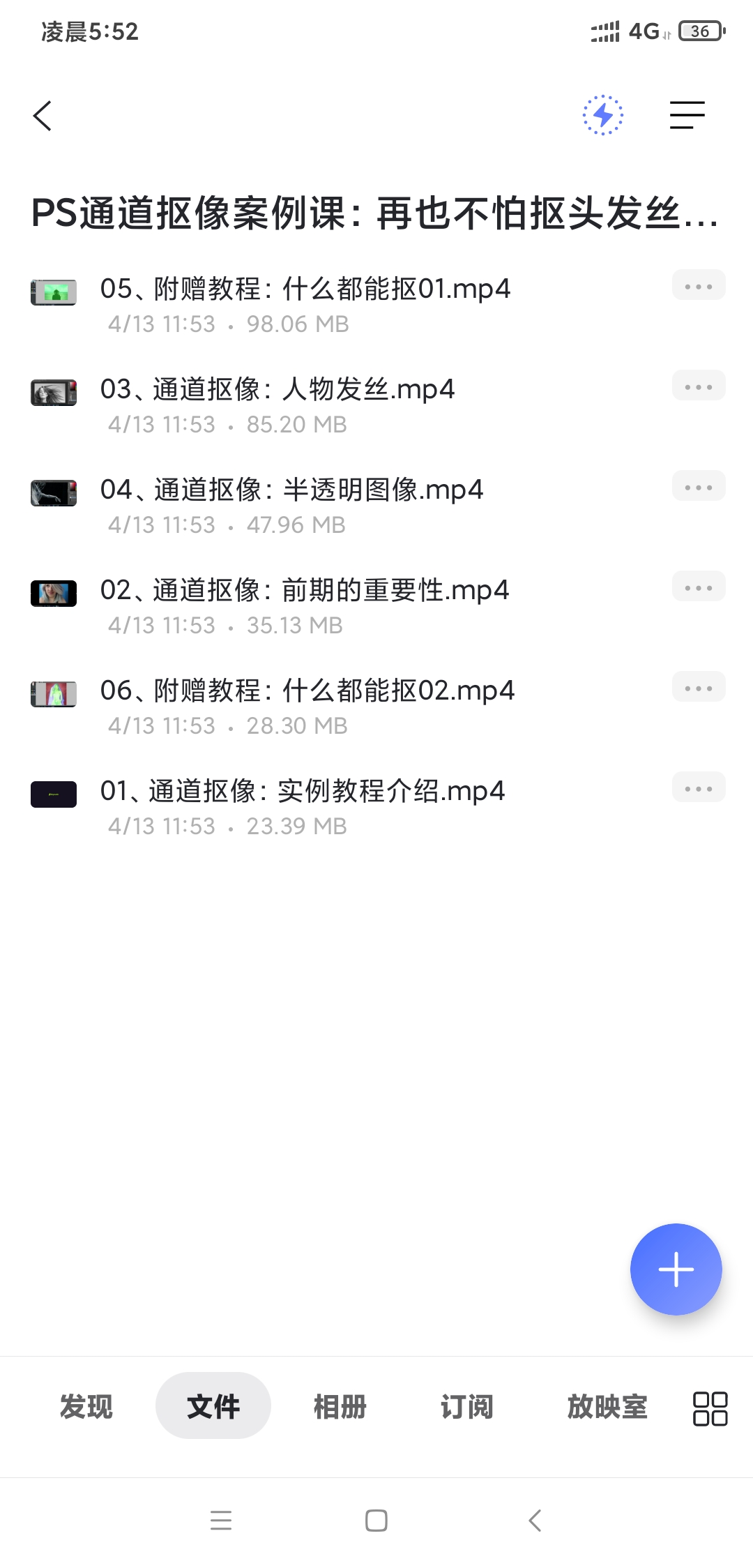Open the 放映室 tab

point(607,1406)
